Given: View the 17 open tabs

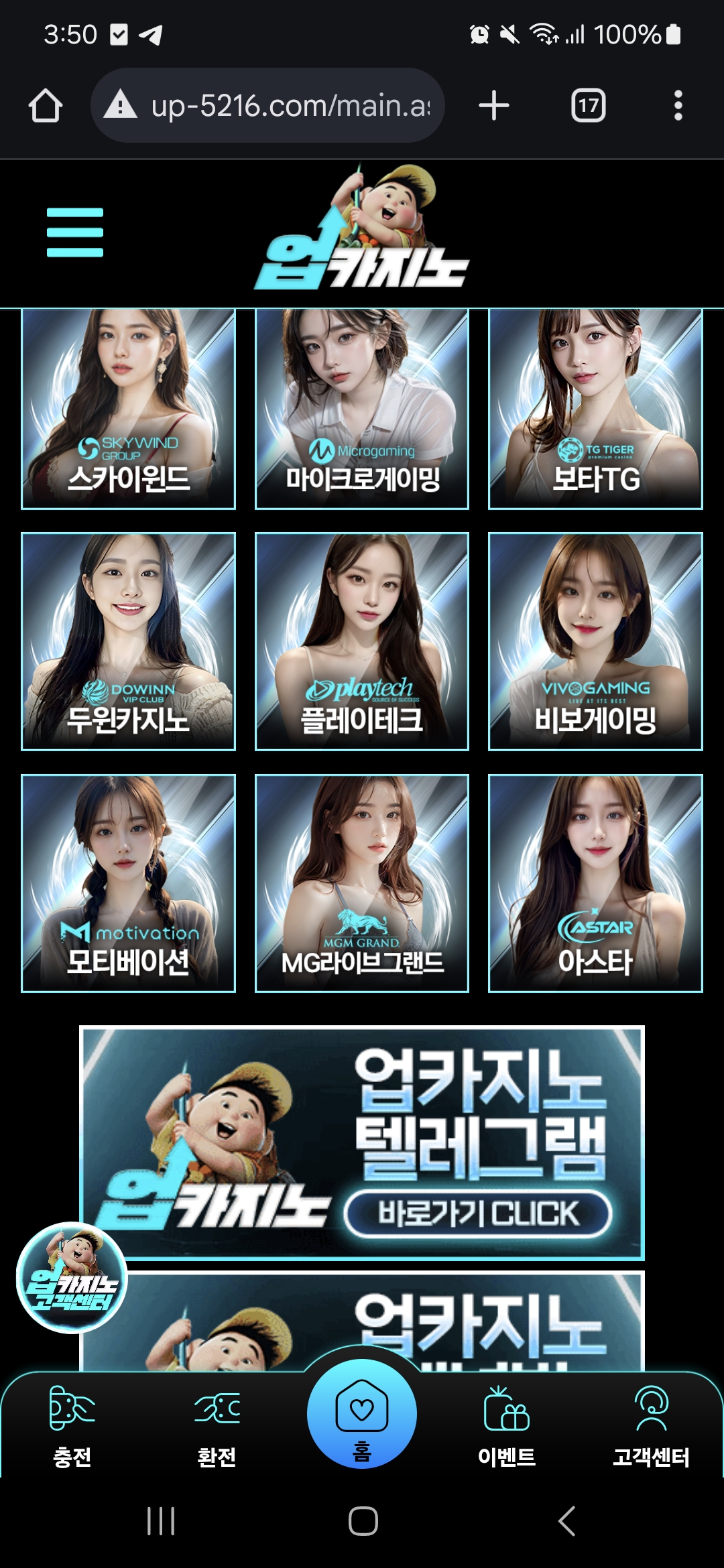Looking at the screenshot, I should (x=589, y=106).
